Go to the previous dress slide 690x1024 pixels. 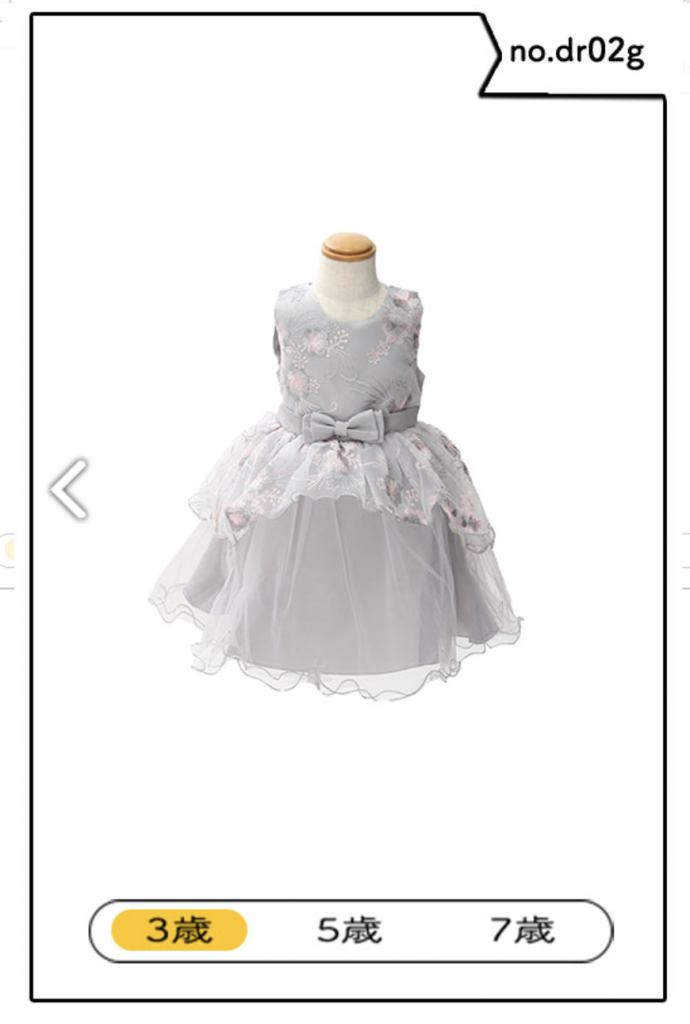[69, 488]
